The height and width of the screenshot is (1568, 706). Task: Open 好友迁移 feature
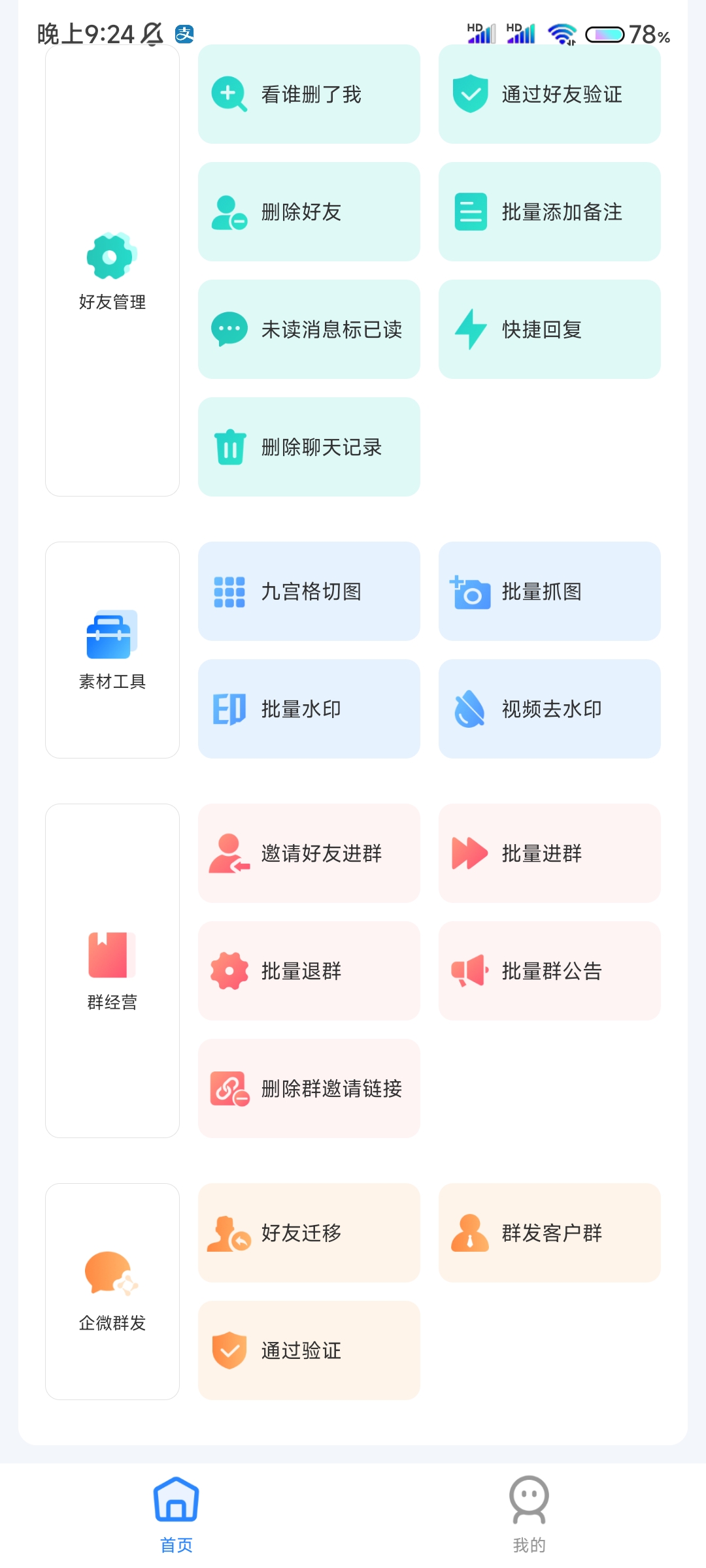[309, 1233]
